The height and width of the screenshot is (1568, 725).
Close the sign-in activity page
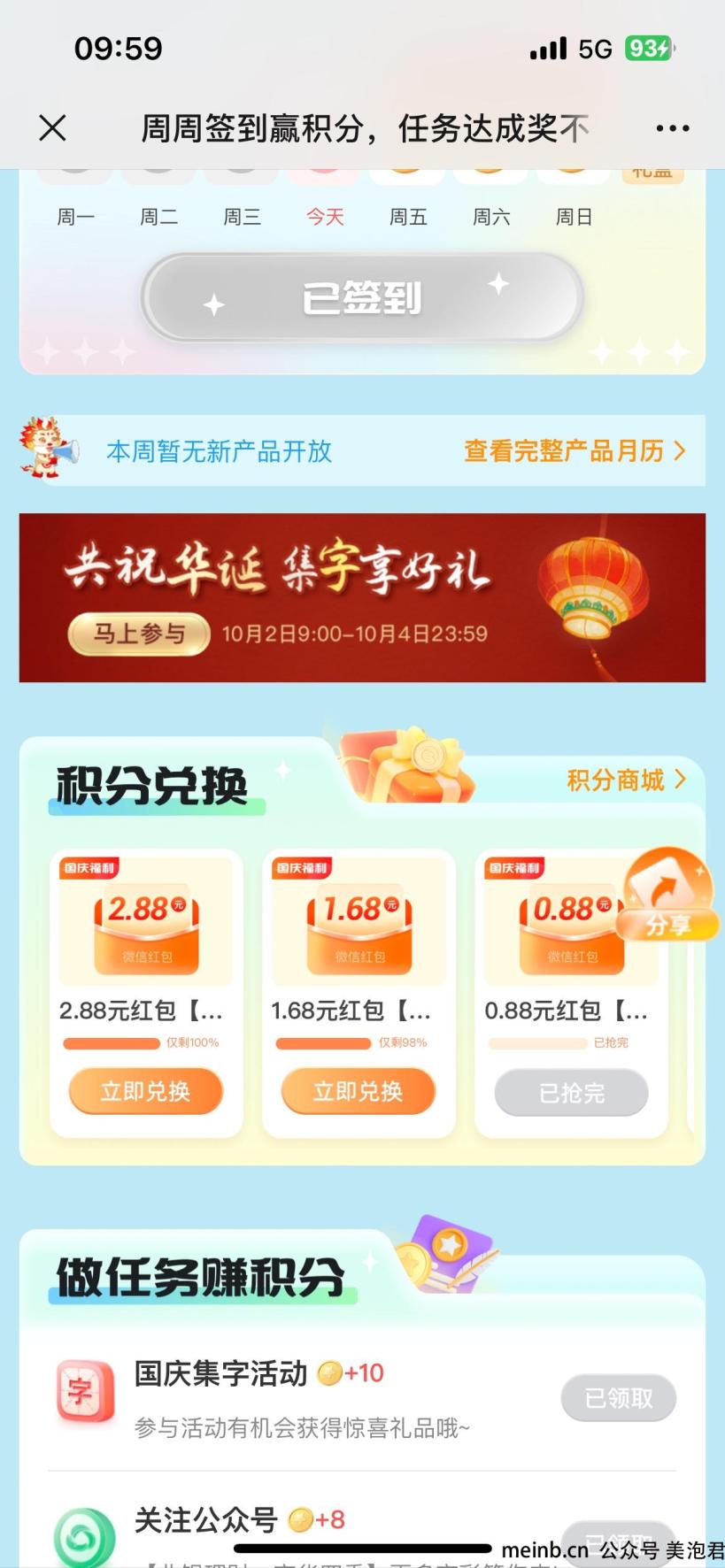coord(52,128)
